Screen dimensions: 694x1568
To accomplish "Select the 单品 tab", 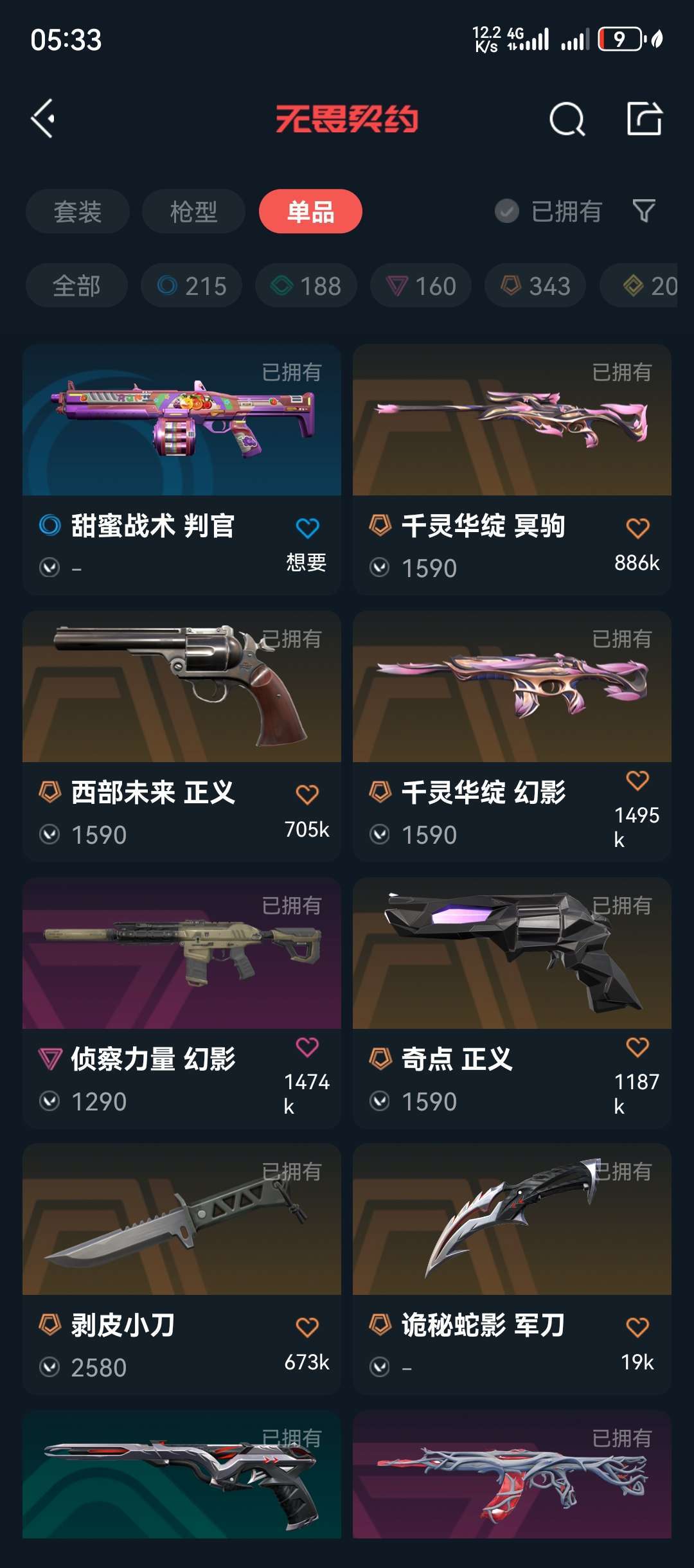I will point(310,211).
